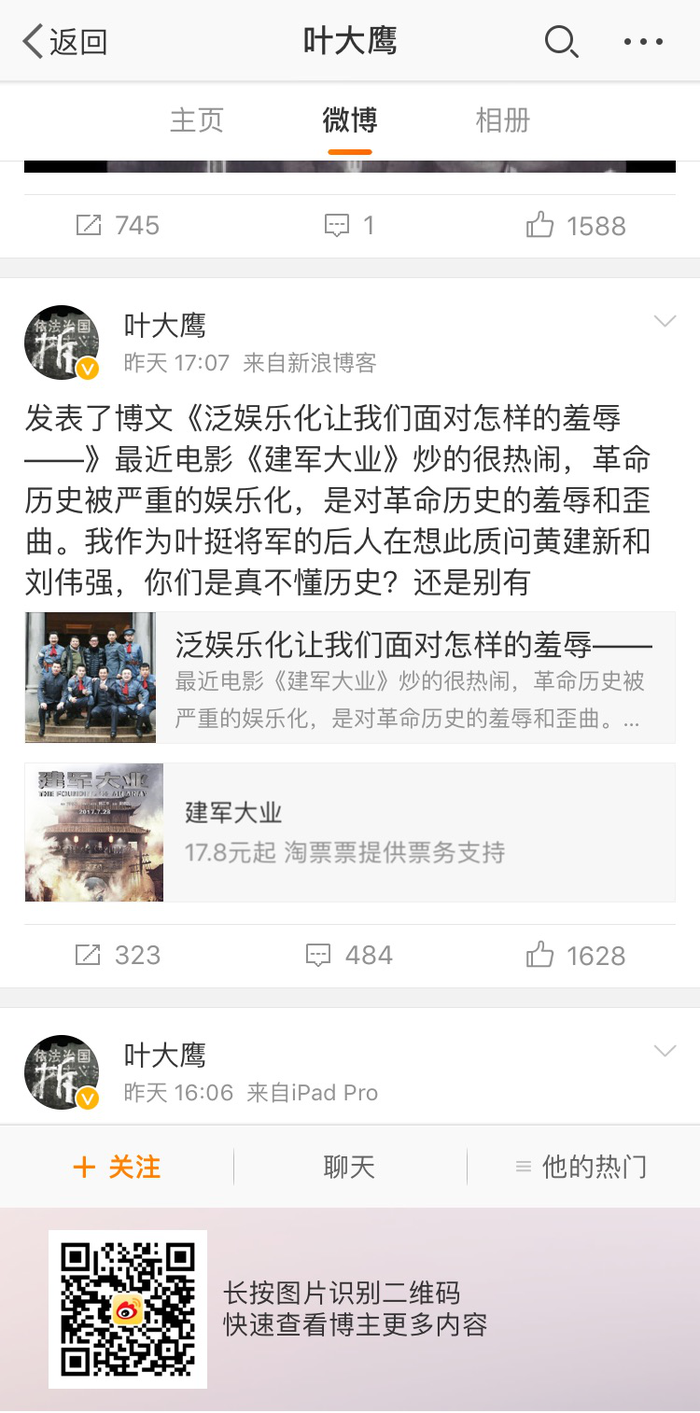This screenshot has width=700, height=1413.
Task: Switch to the 相册 tab
Action: point(502,121)
